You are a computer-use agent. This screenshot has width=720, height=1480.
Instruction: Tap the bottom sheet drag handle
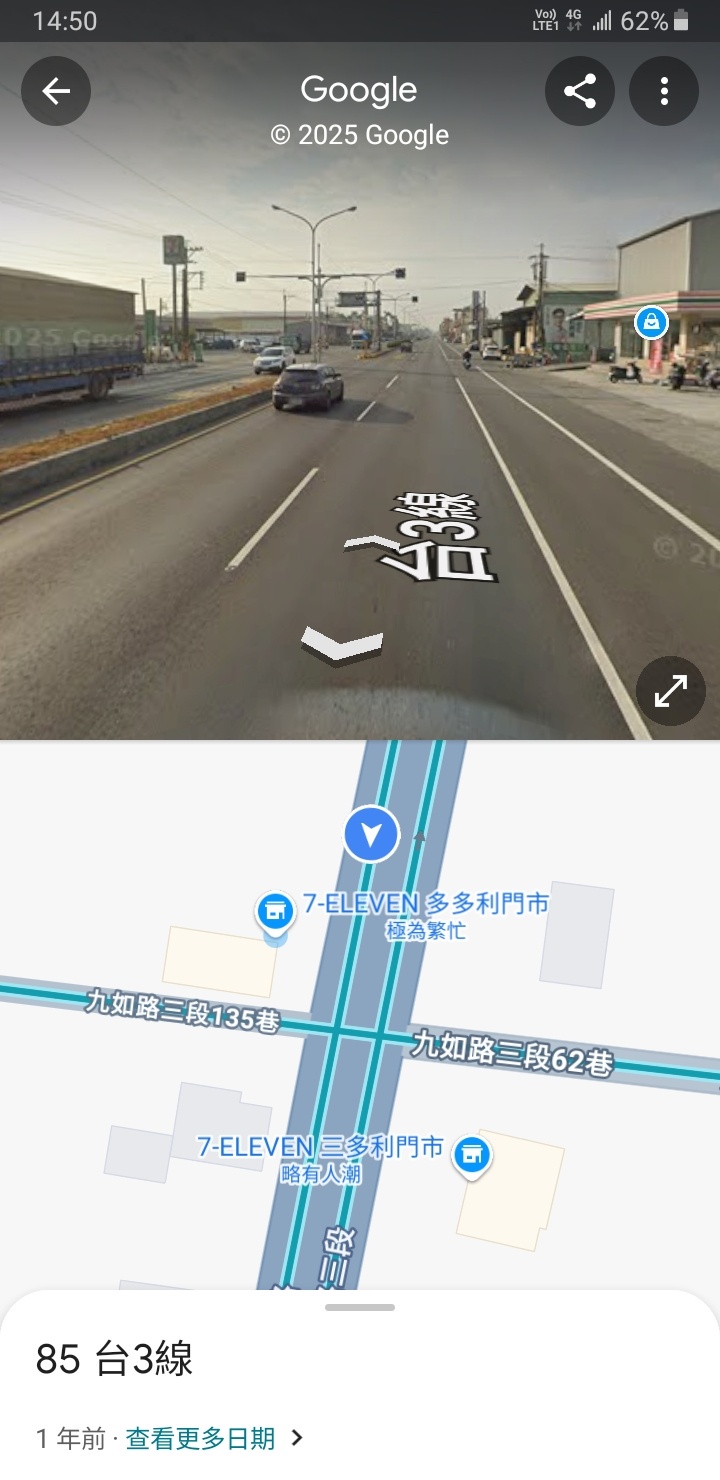click(x=360, y=1307)
